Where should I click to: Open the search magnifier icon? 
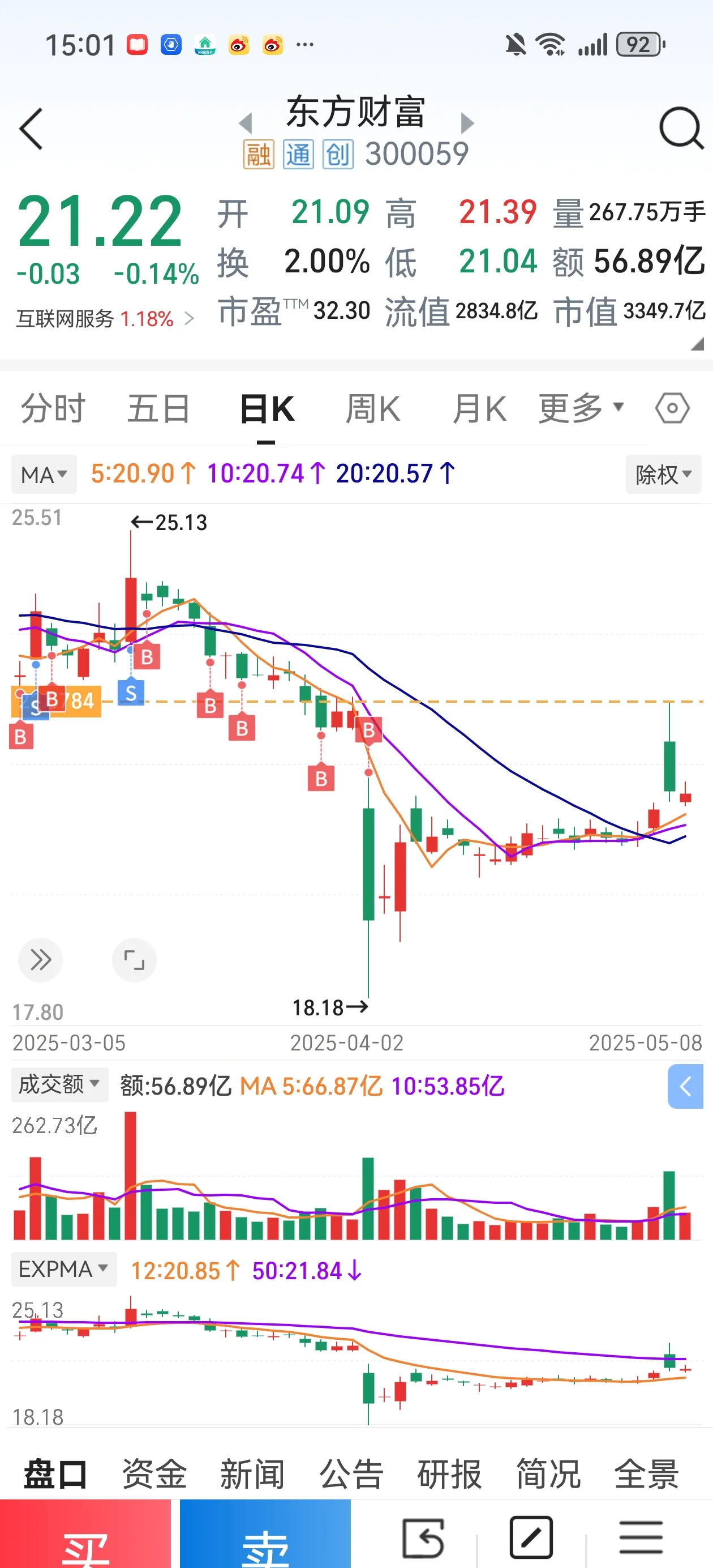(x=681, y=128)
